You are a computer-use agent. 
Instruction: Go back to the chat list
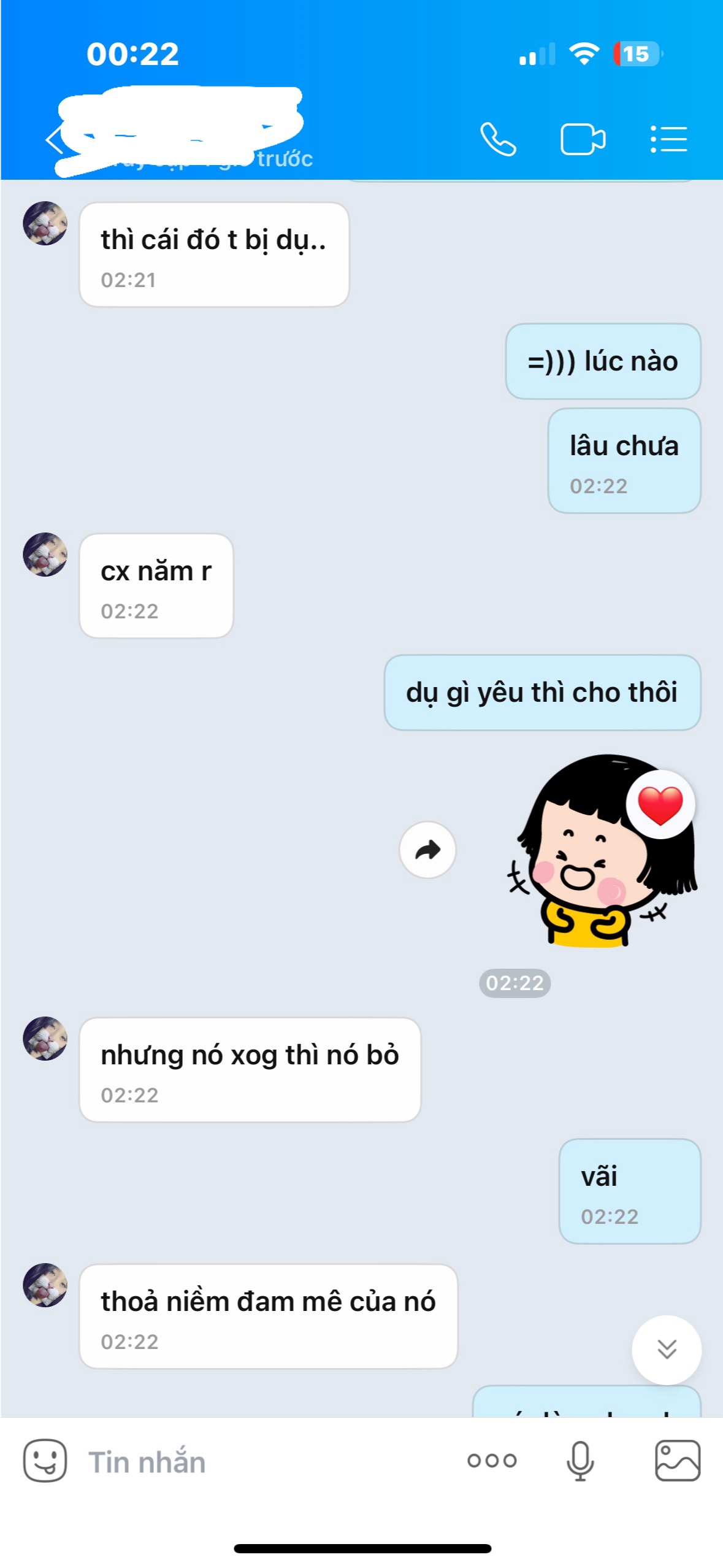tap(54, 140)
